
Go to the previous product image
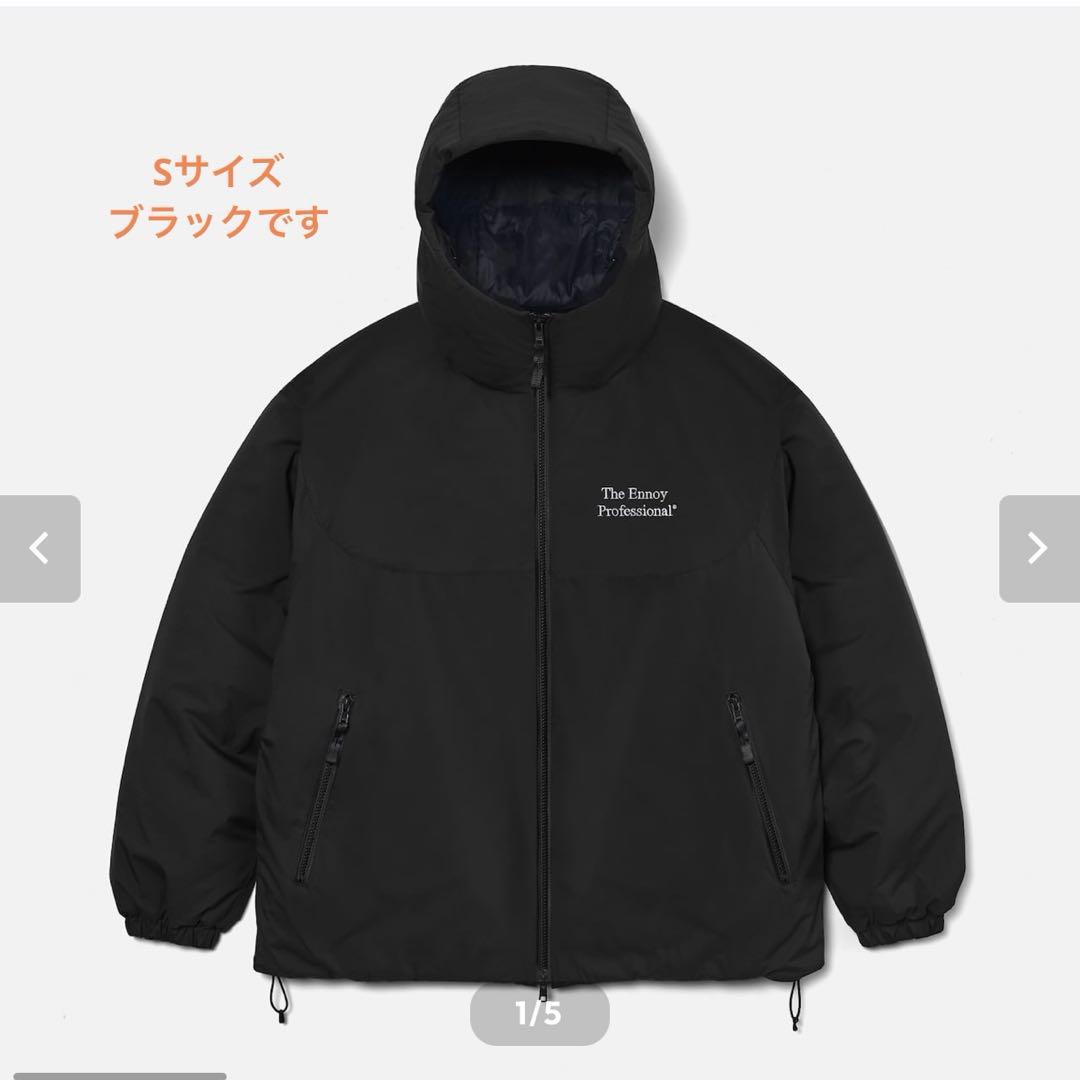click(40, 548)
